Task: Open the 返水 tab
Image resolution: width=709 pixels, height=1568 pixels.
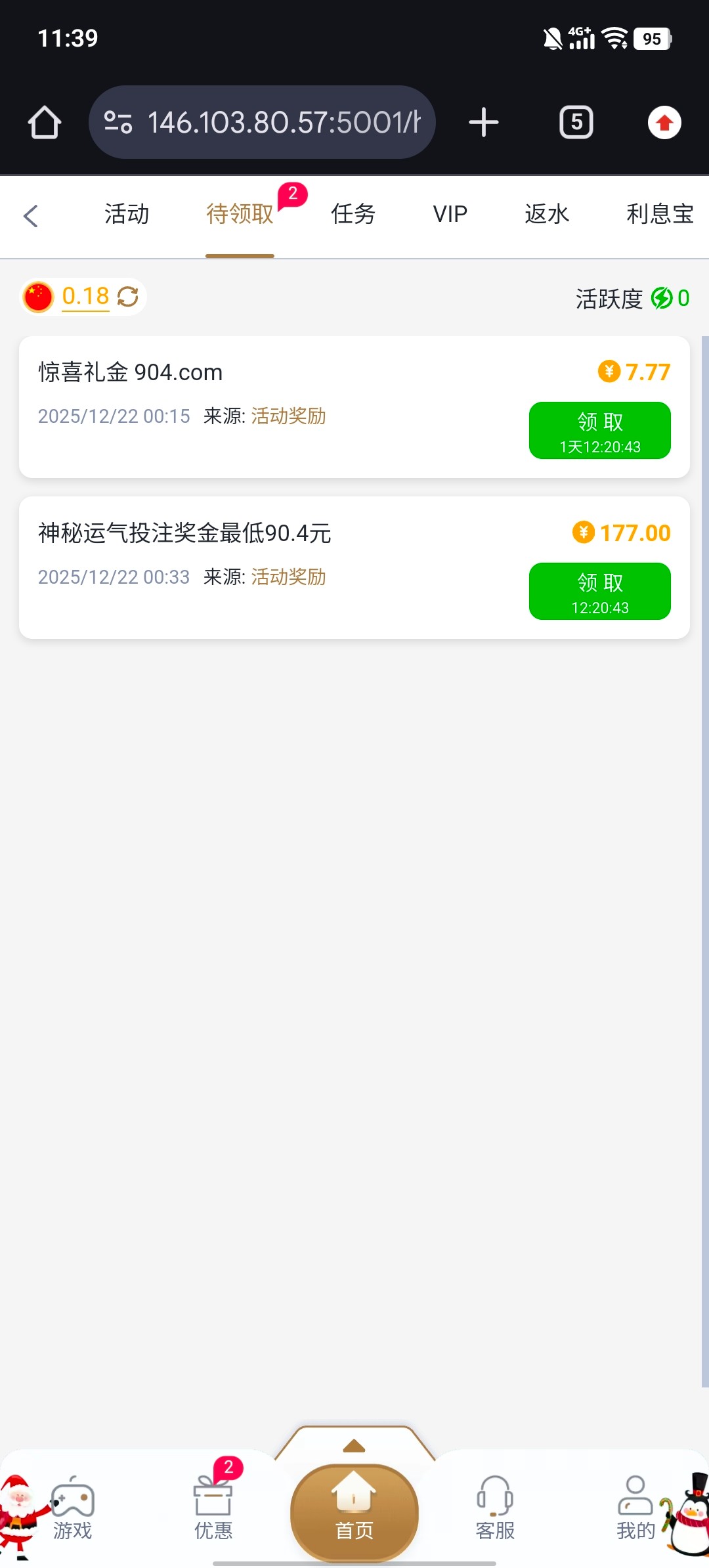Action: [x=547, y=214]
